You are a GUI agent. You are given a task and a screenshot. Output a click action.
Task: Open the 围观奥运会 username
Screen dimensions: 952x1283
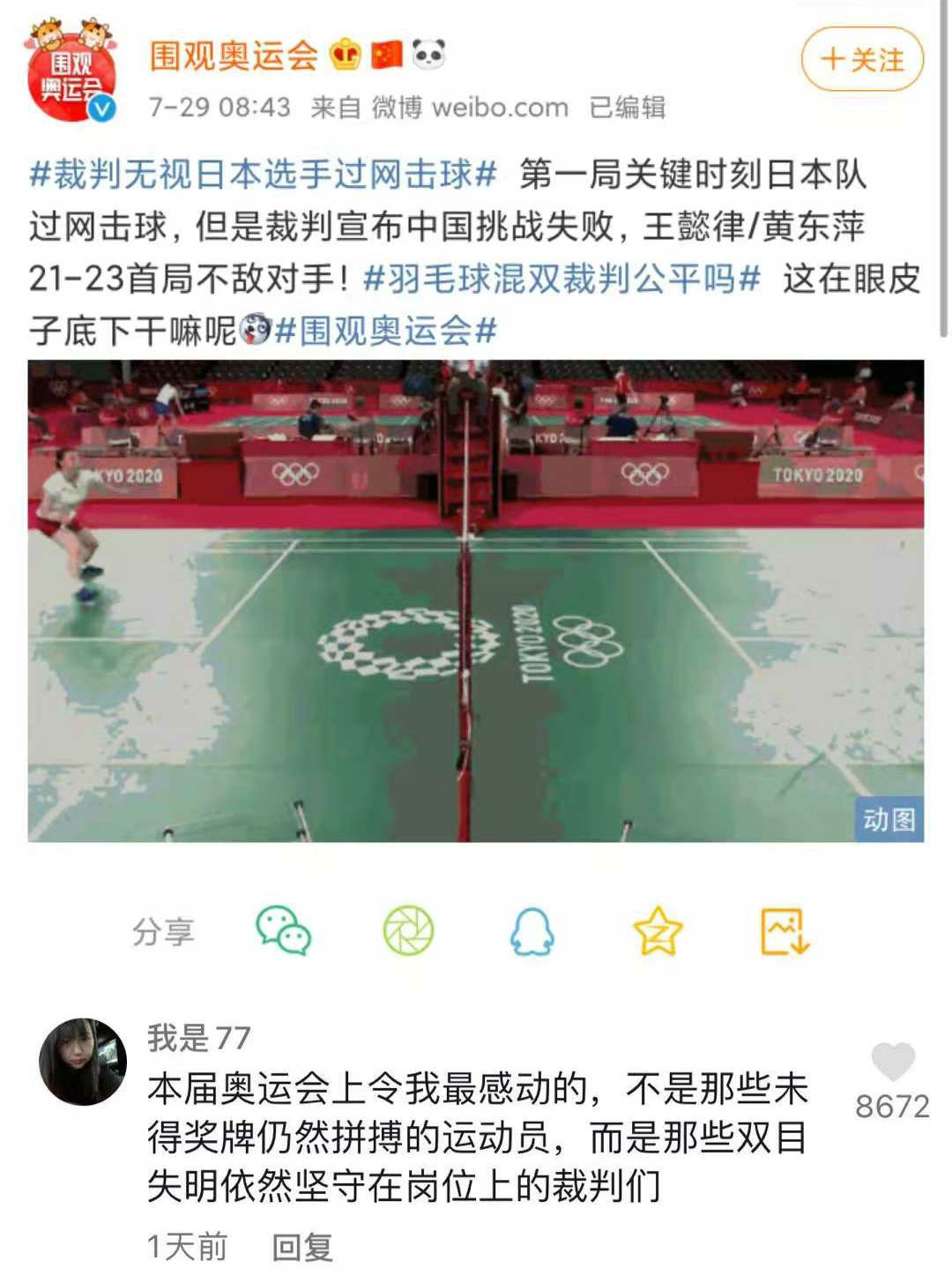click(x=234, y=56)
